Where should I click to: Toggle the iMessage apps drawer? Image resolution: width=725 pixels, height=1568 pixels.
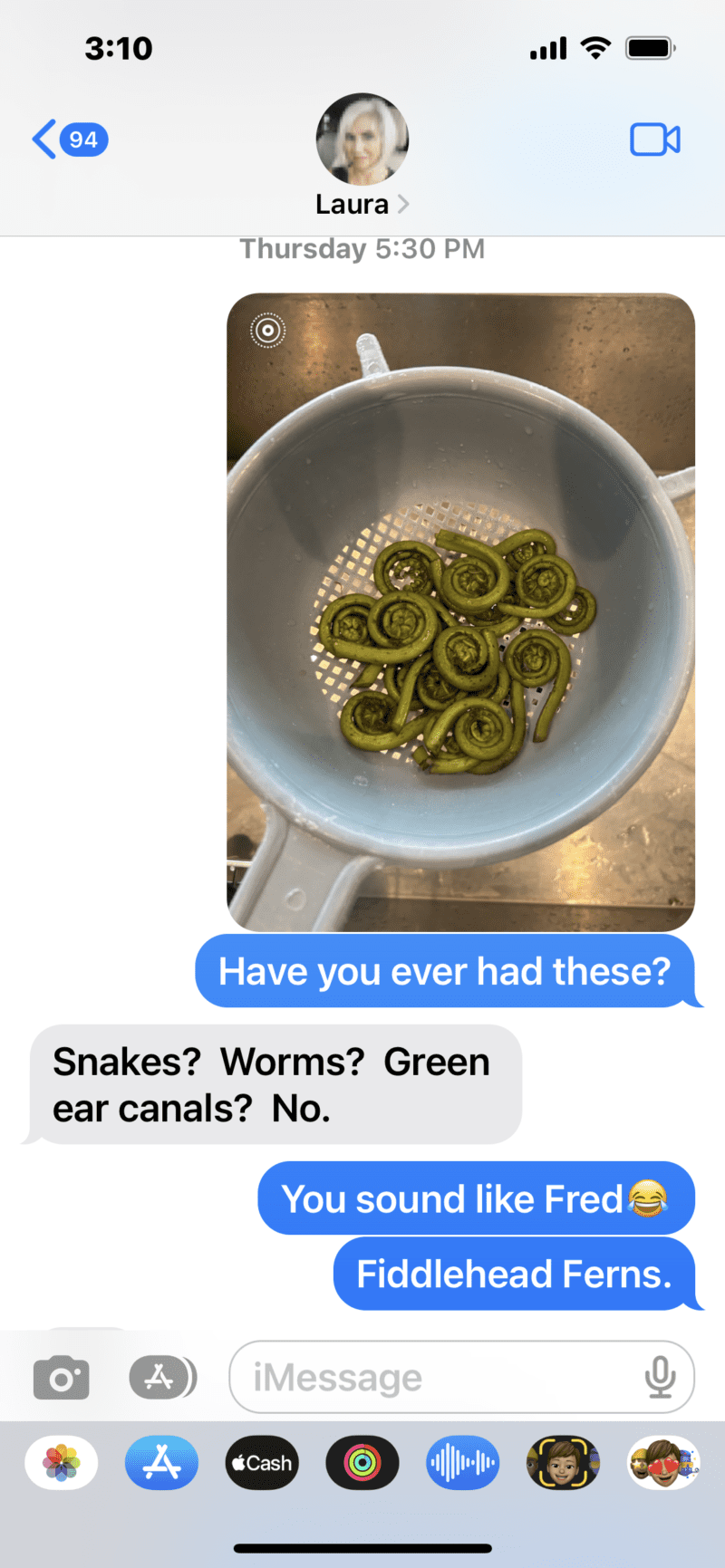coord(161,1378)
